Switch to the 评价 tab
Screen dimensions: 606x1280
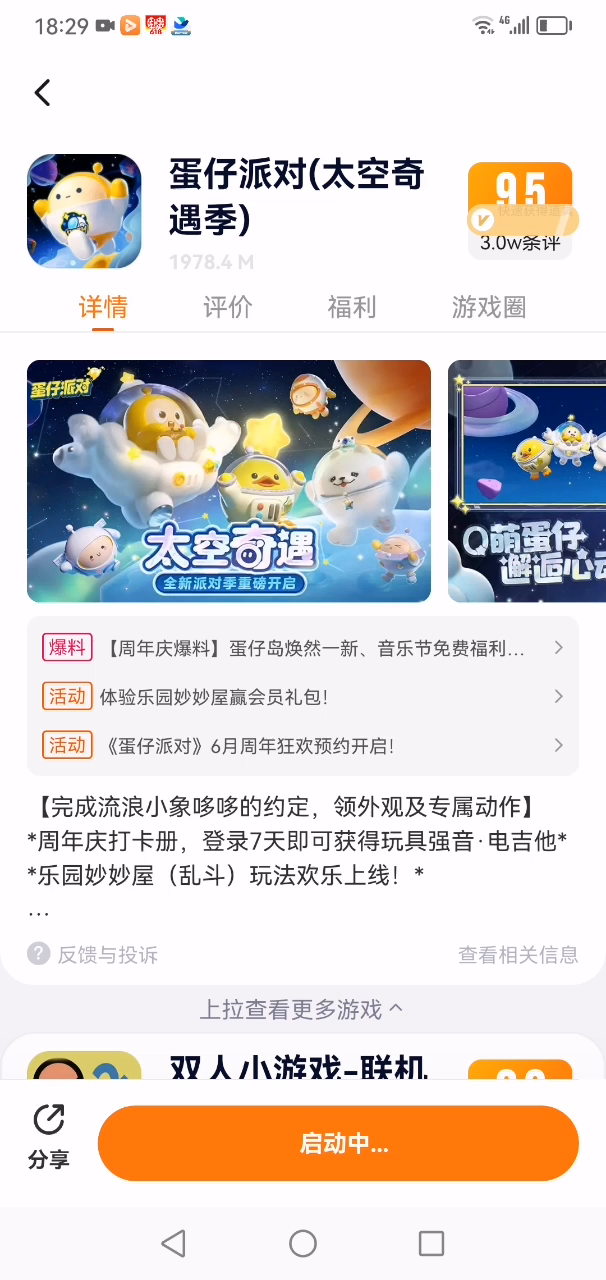228,307
